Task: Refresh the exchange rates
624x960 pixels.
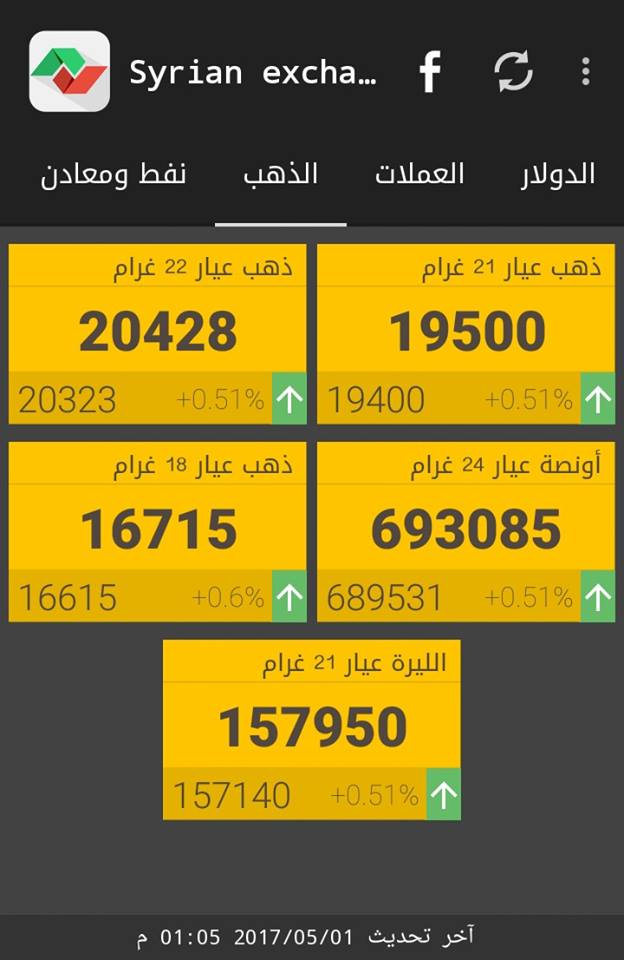Action: [x=513, y=72]
